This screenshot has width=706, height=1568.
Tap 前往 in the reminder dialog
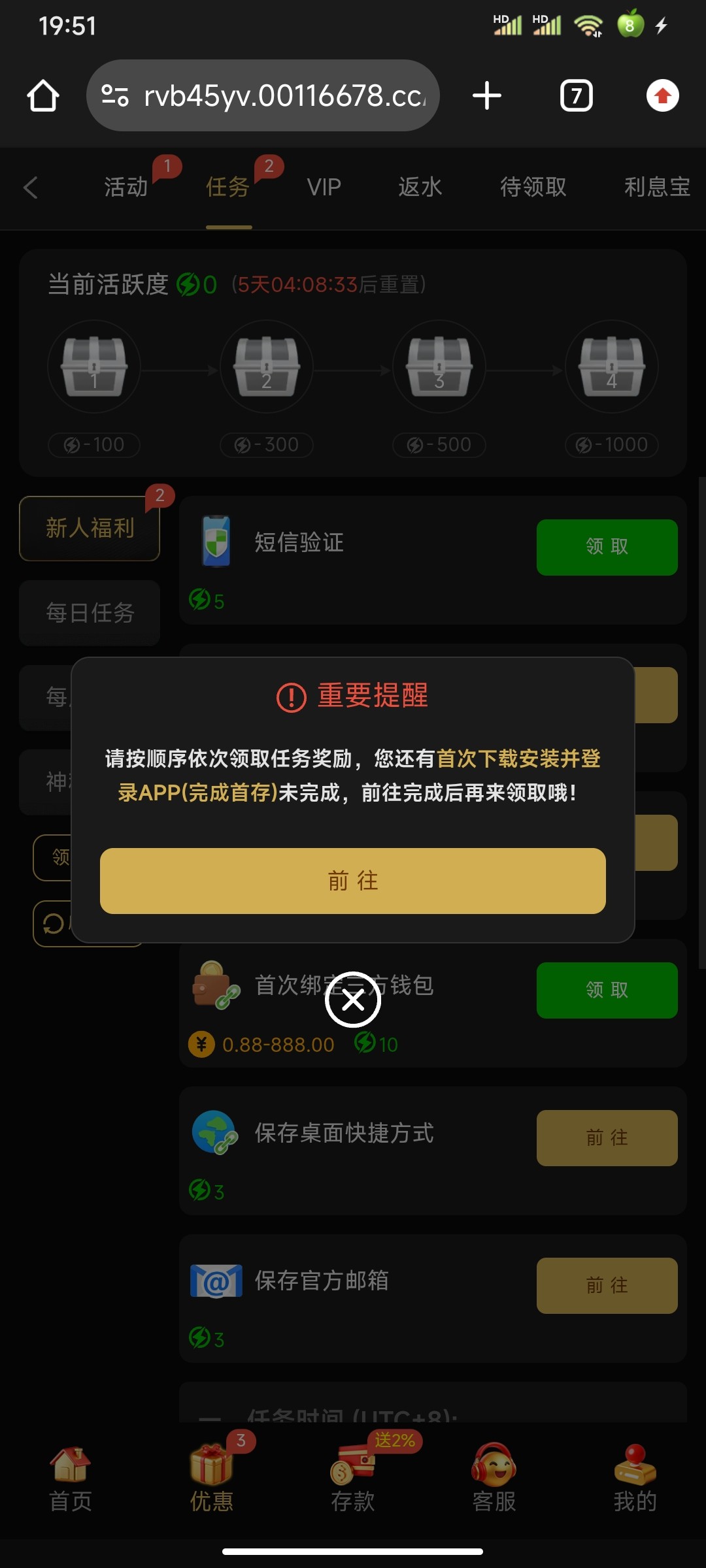coord(353,881)
